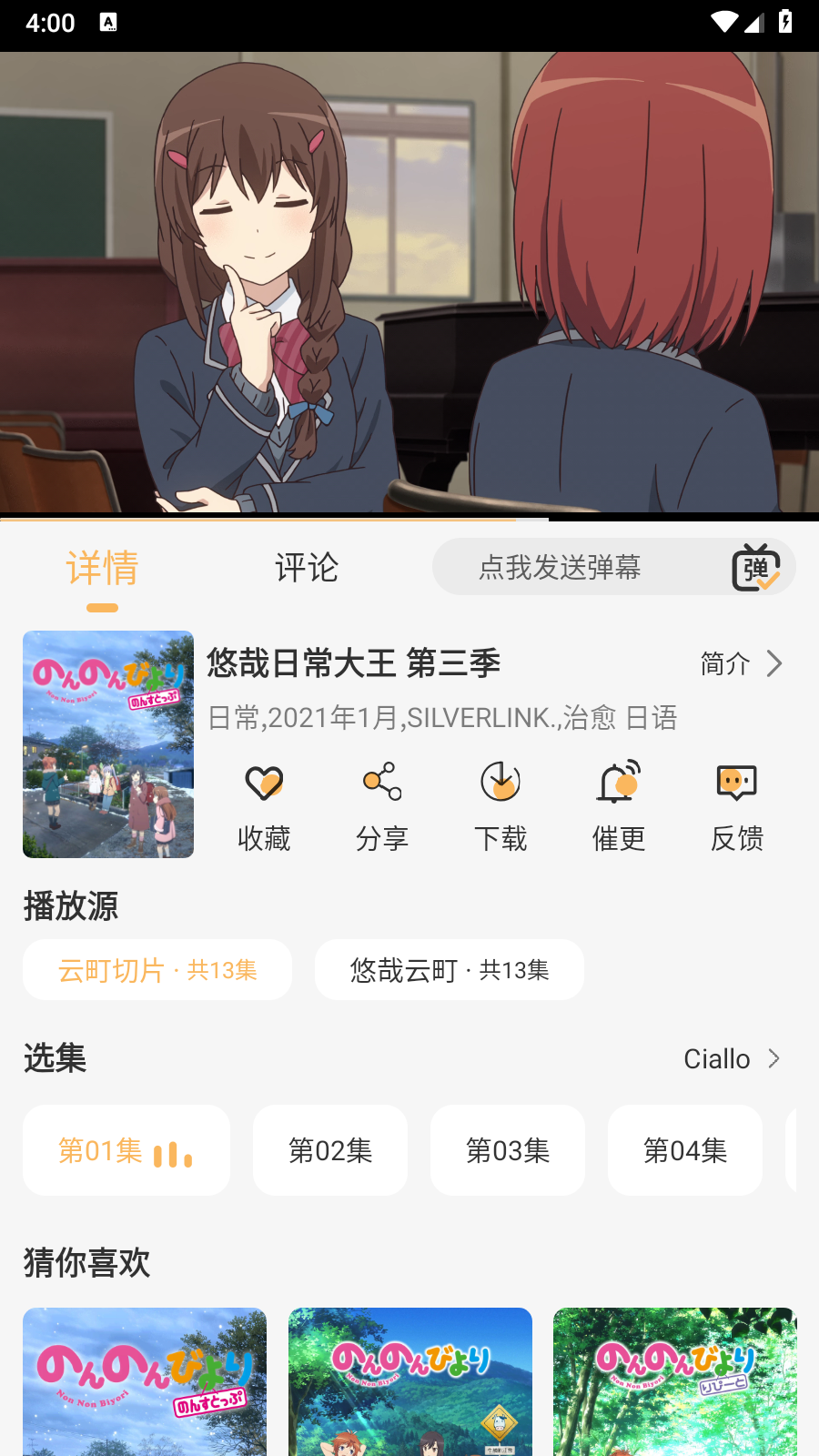Select the 云町切片 playback source
This screenshot has height=1456, width=819.
click(157, 970)
